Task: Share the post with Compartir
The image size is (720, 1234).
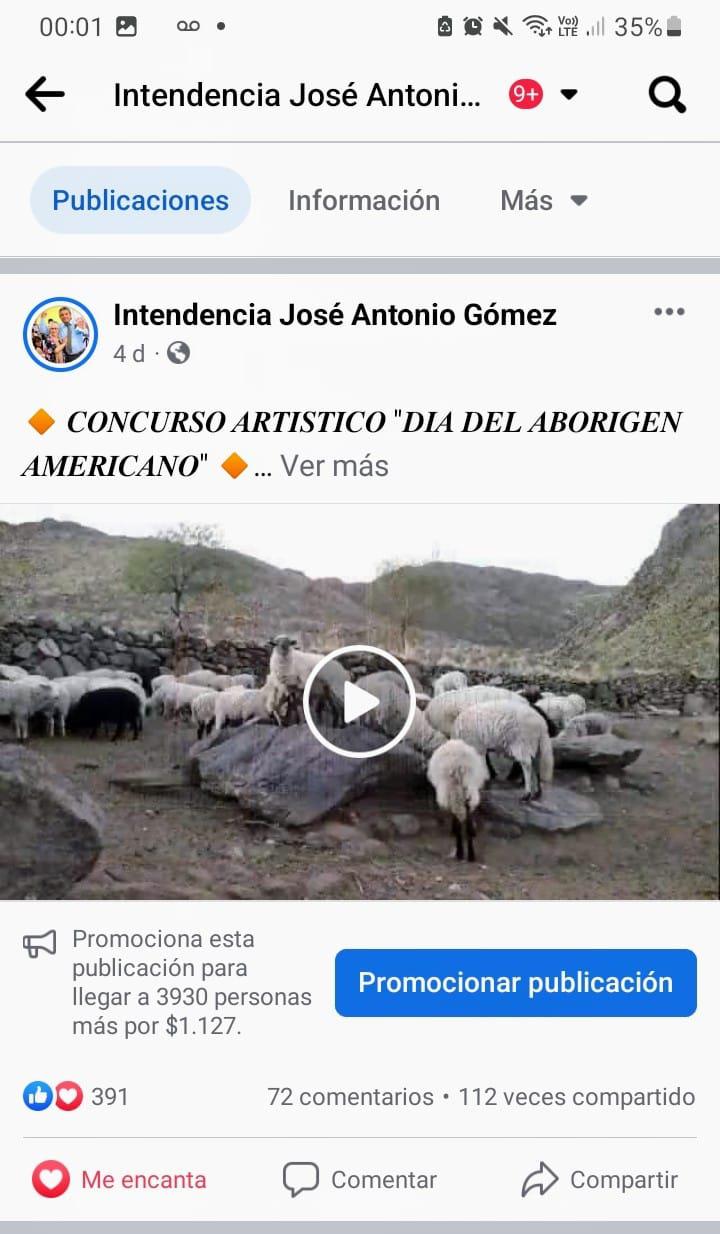Action: coord(600,1180)
